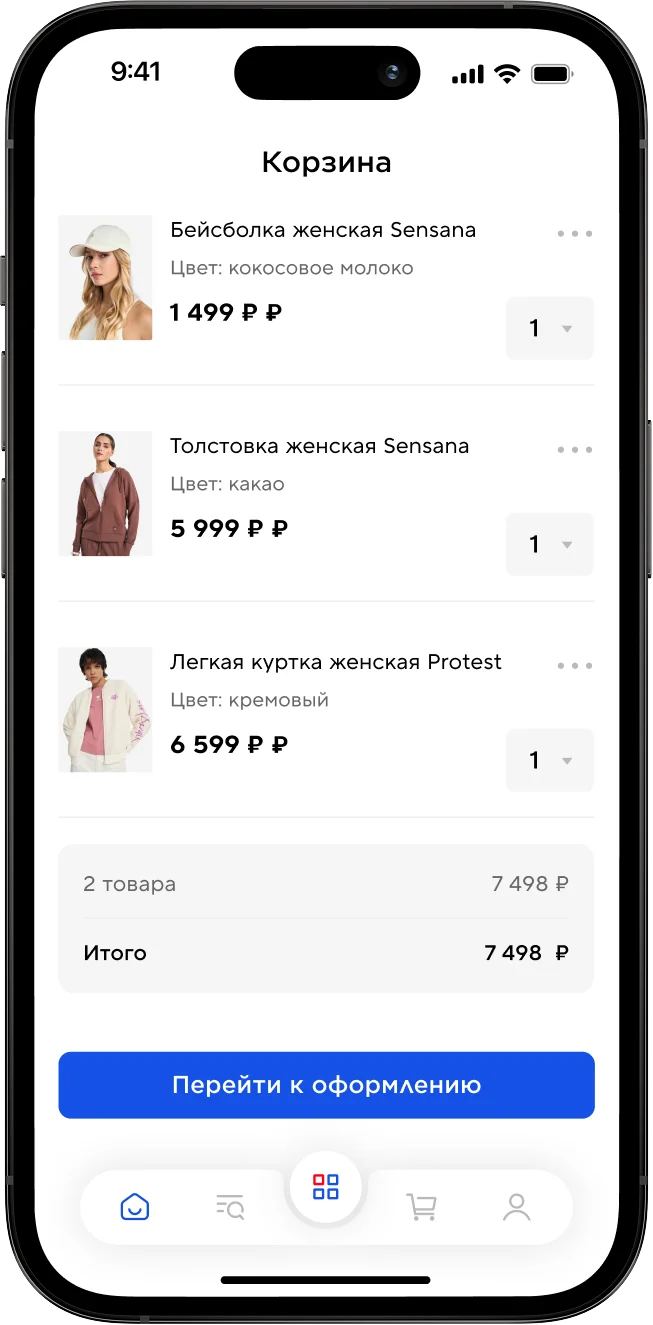653x1325 pixels.
Task: Open options menu for Бейсболка женская Sensana
Action: 575,234
